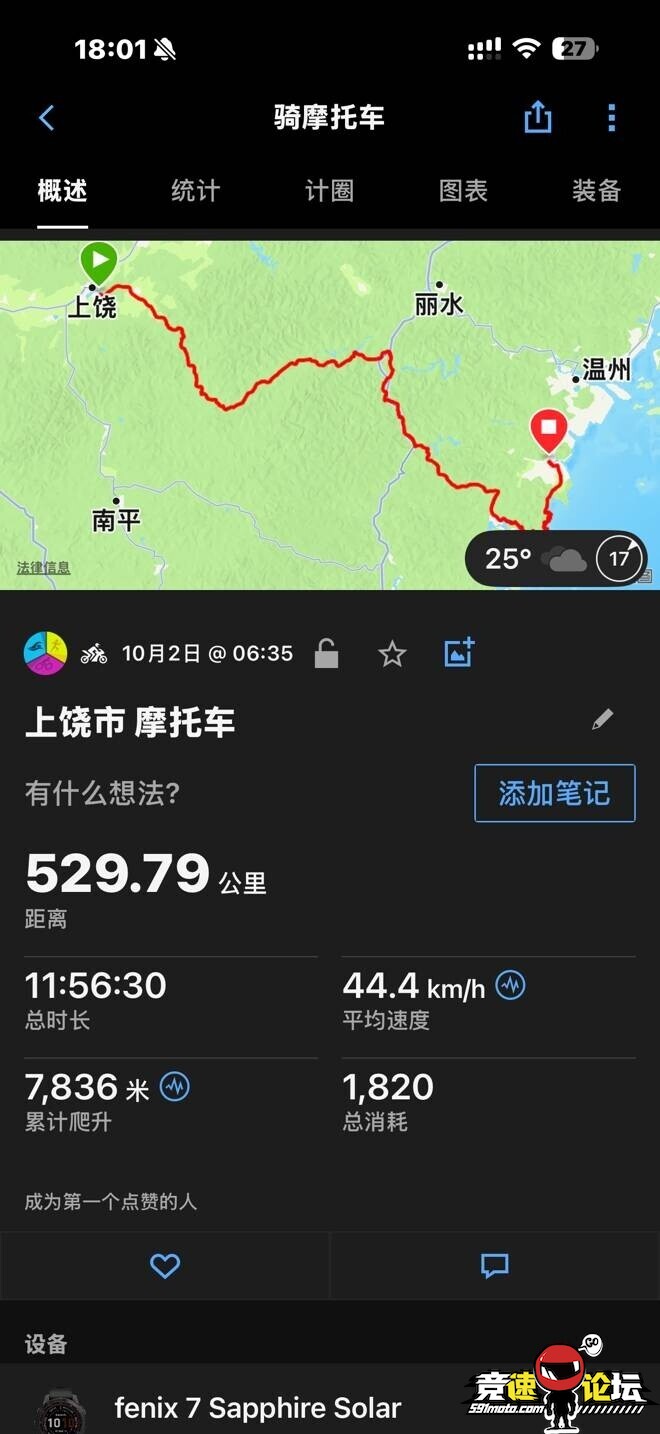The width and height of the screenshot is (660, 1434).
Task: View average speed chart icon
Action: click(x=511, y=985)
